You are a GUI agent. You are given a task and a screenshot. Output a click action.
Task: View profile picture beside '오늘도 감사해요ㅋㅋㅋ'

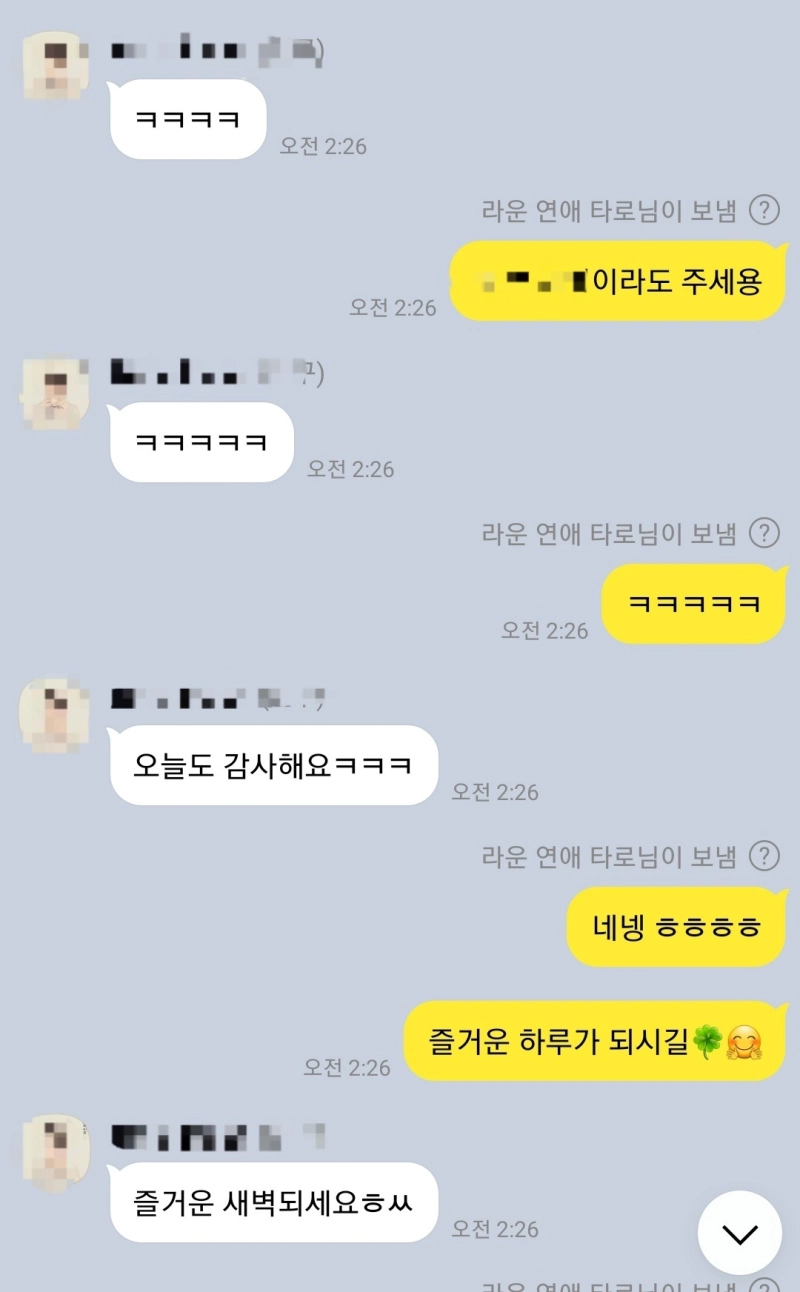point(54,716)
